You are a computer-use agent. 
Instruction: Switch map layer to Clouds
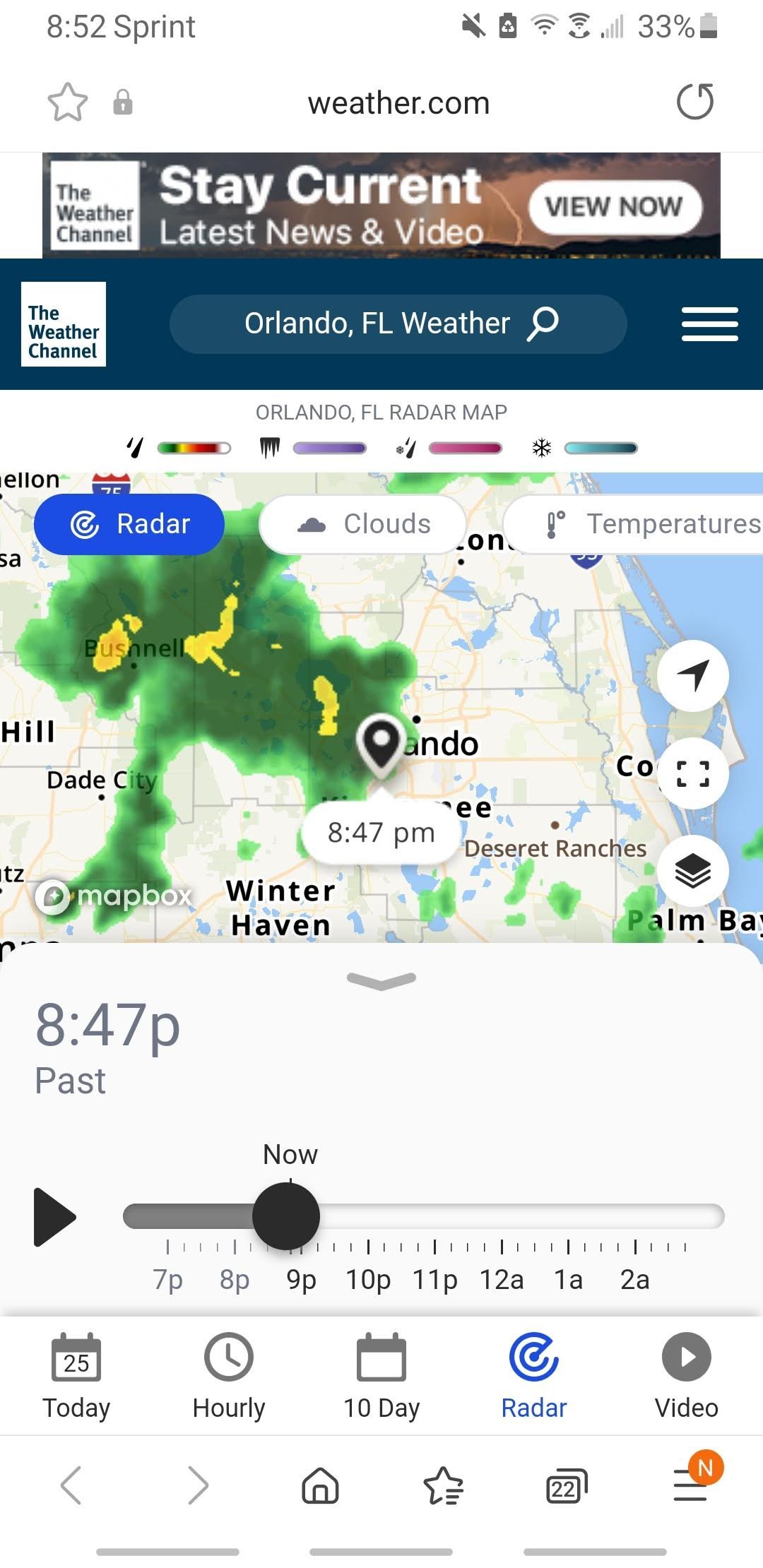click(x=363, y=524)
